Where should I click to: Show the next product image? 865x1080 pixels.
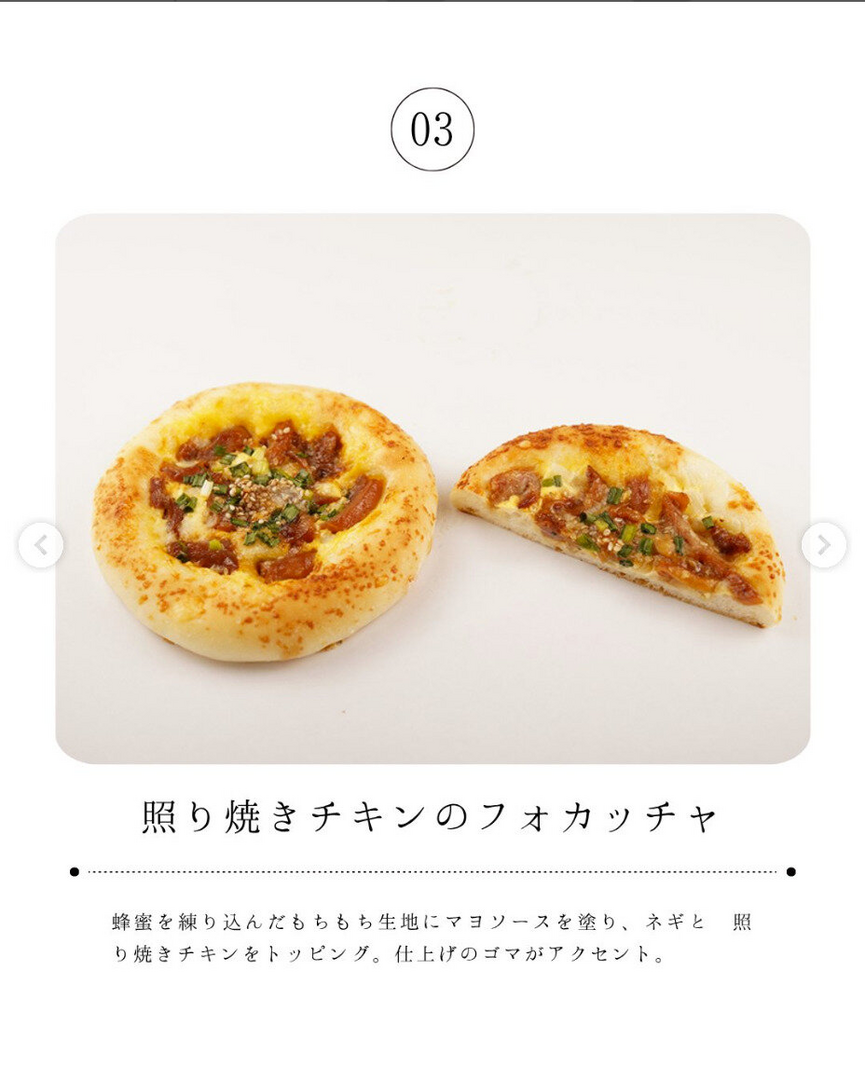tap(823, 545)
